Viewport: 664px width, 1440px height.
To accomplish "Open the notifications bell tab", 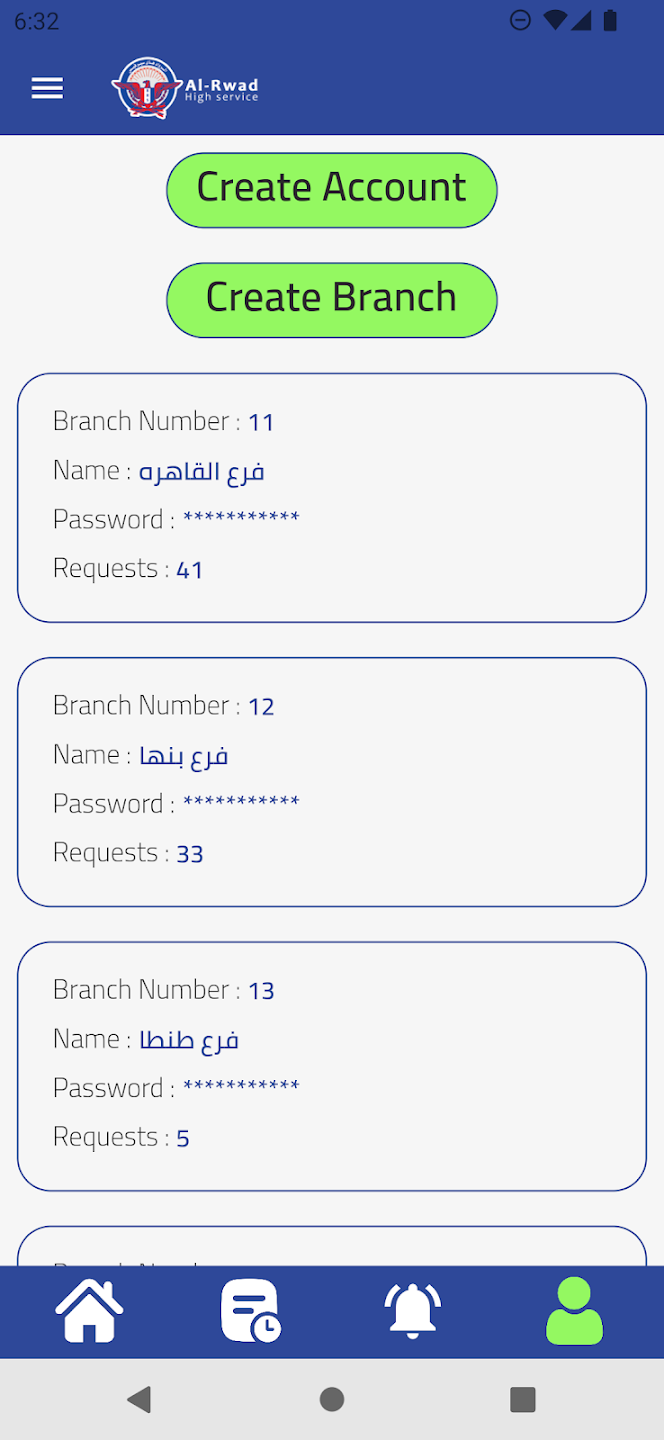I will click(x=412, y=1311).
